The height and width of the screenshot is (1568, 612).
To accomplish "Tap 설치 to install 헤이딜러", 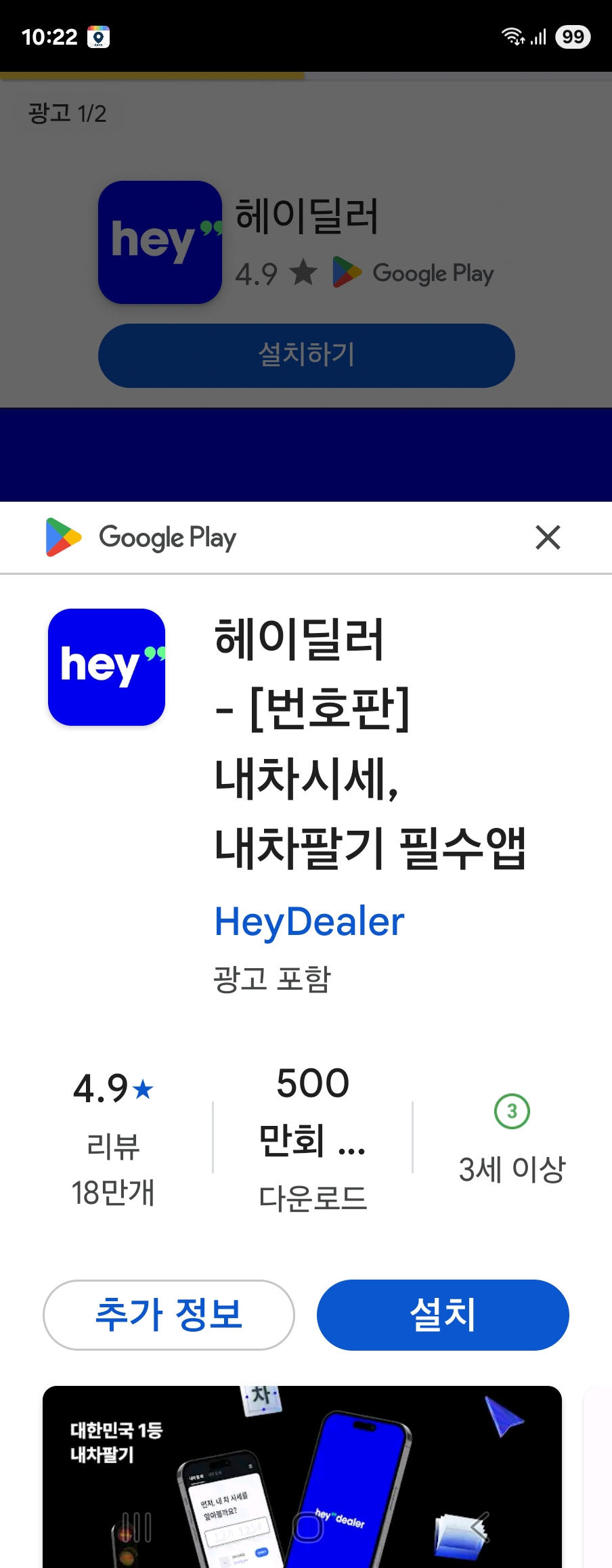I will (443, 1315).
